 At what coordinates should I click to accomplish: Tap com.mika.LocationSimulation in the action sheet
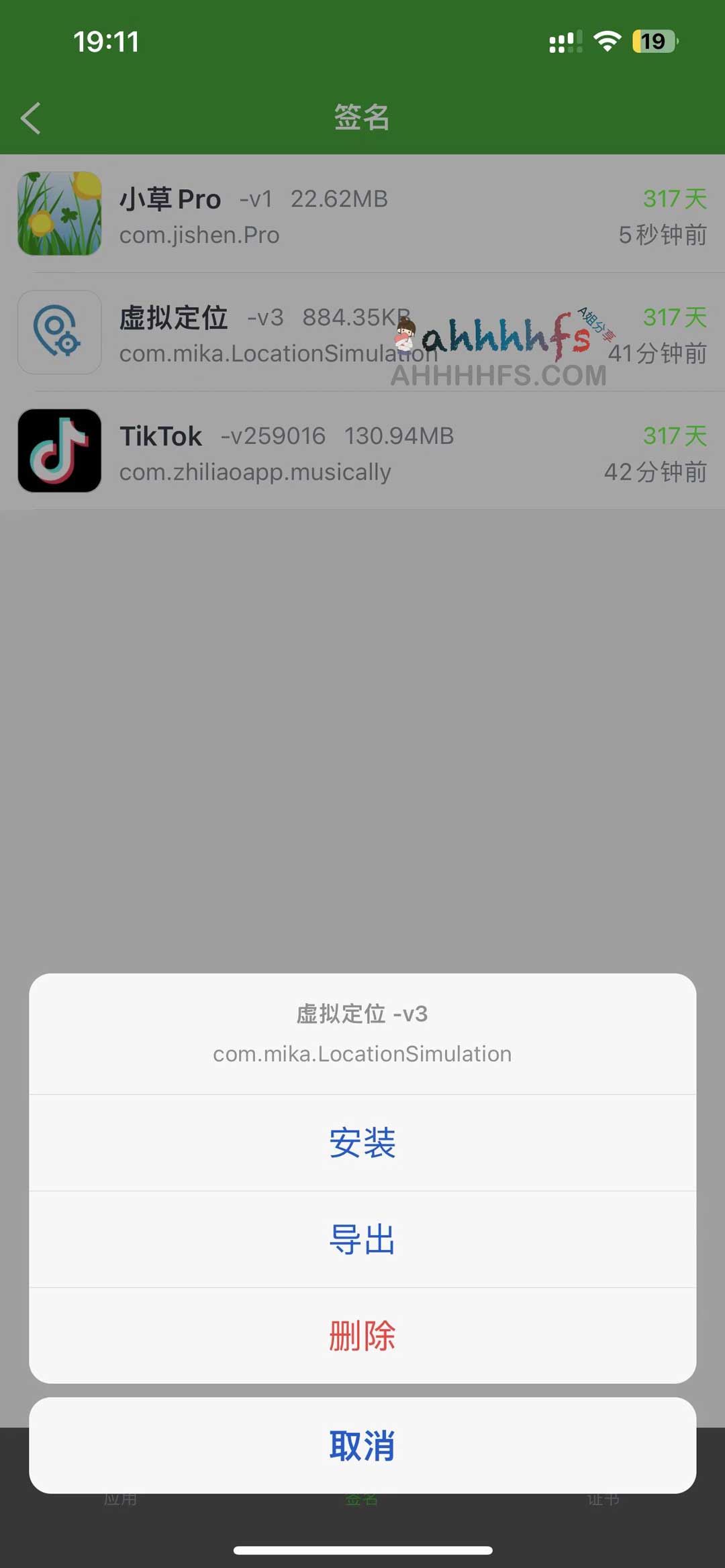[362, 1053]
